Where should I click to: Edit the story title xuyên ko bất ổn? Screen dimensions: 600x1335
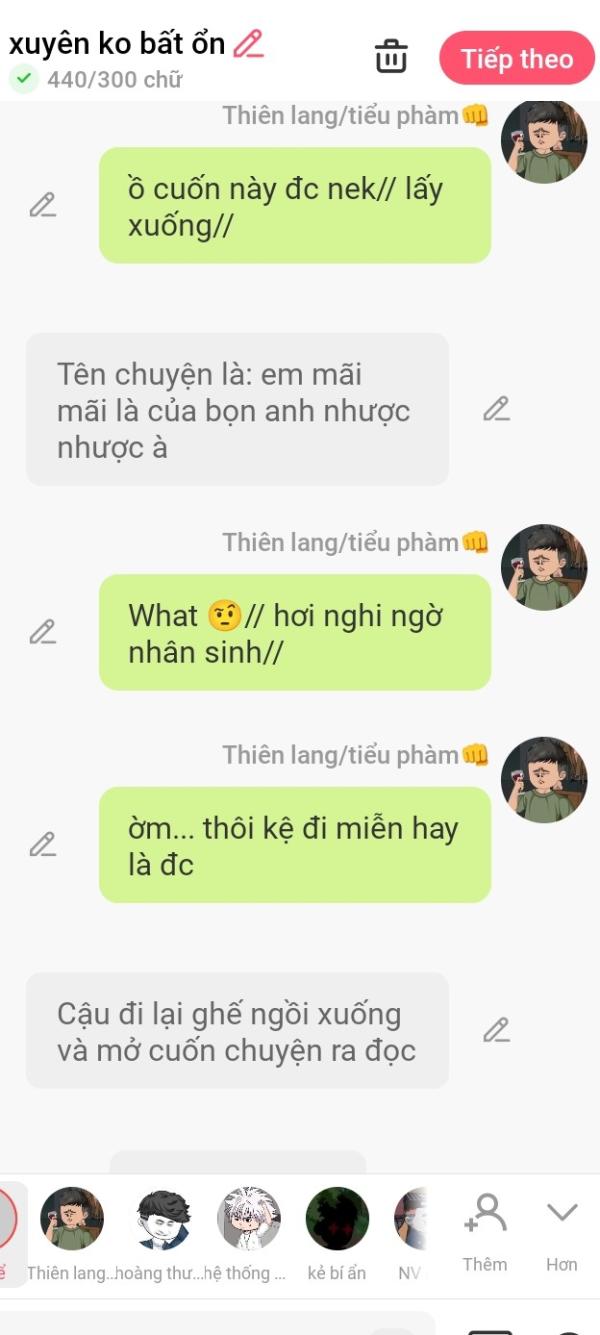click(x=247, y=44)
